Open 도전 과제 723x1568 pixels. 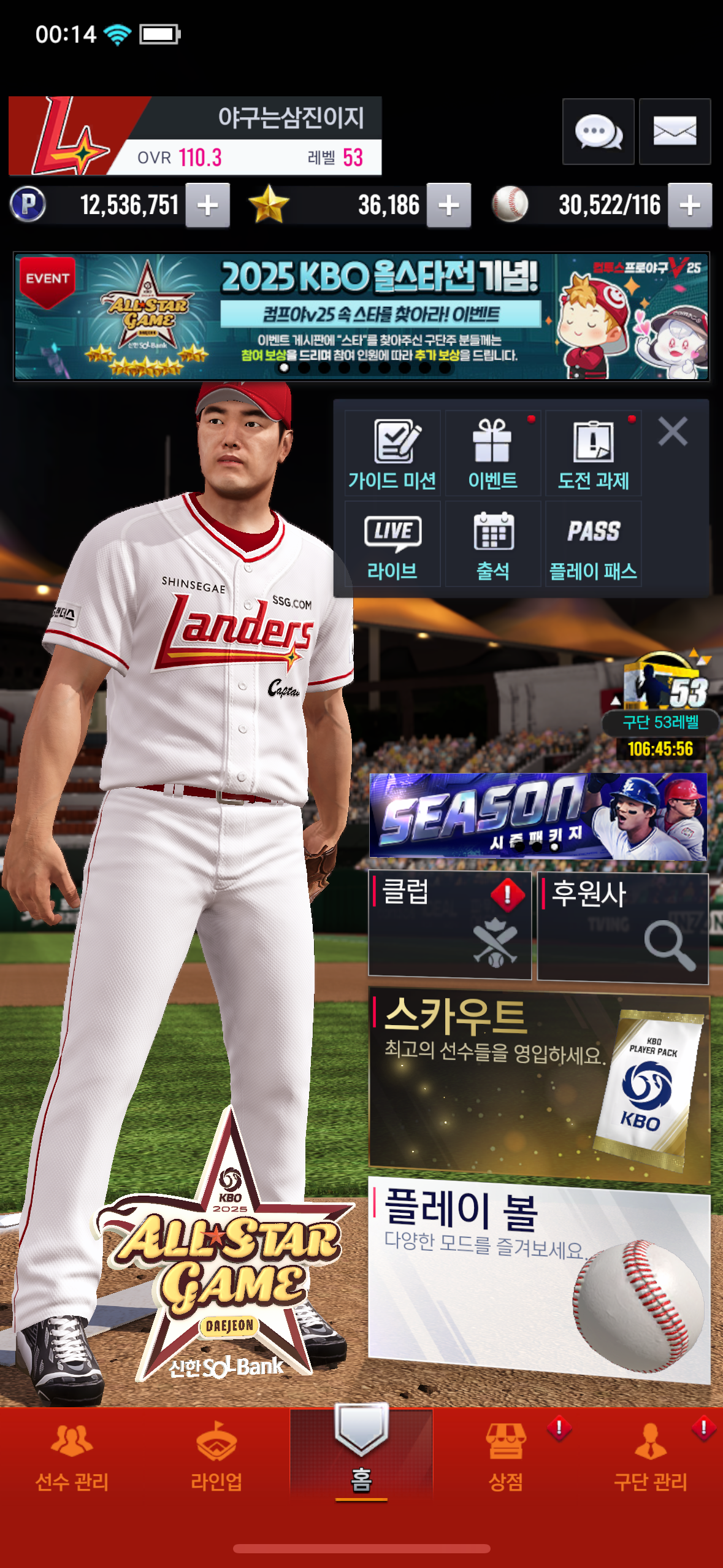click(593, 454)
